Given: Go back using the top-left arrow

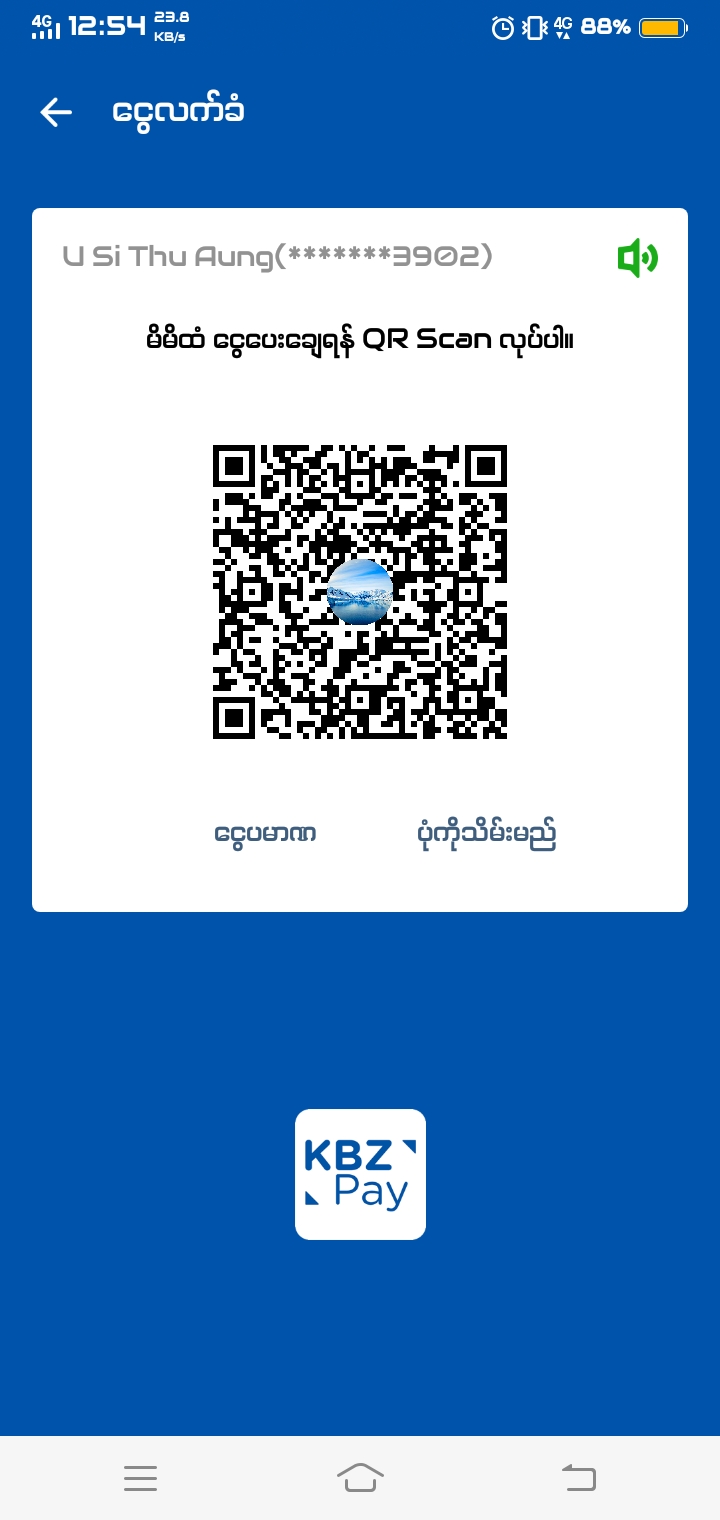Looking at the screenshot, I should 56,113.
